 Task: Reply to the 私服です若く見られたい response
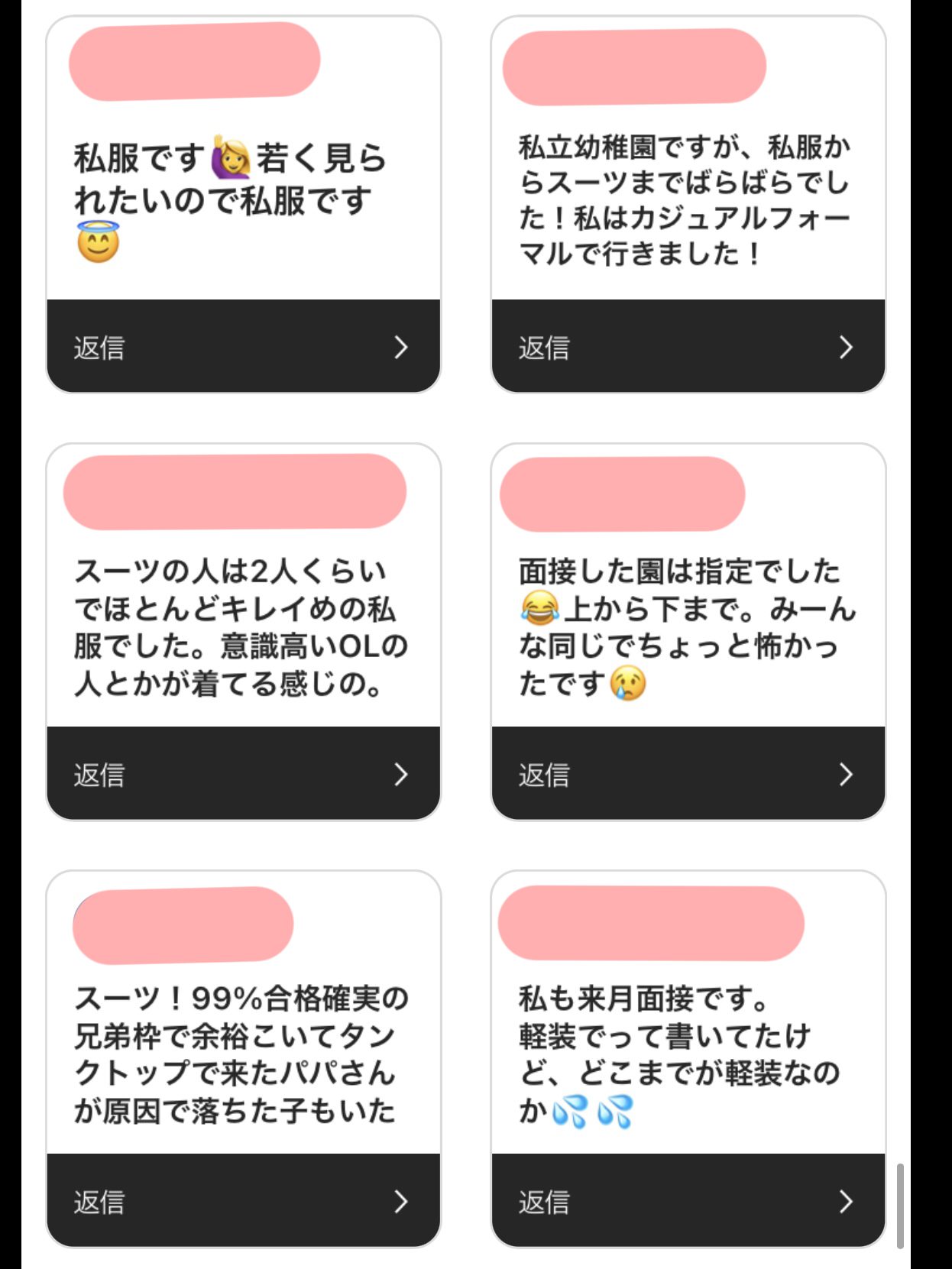[243, 347]
